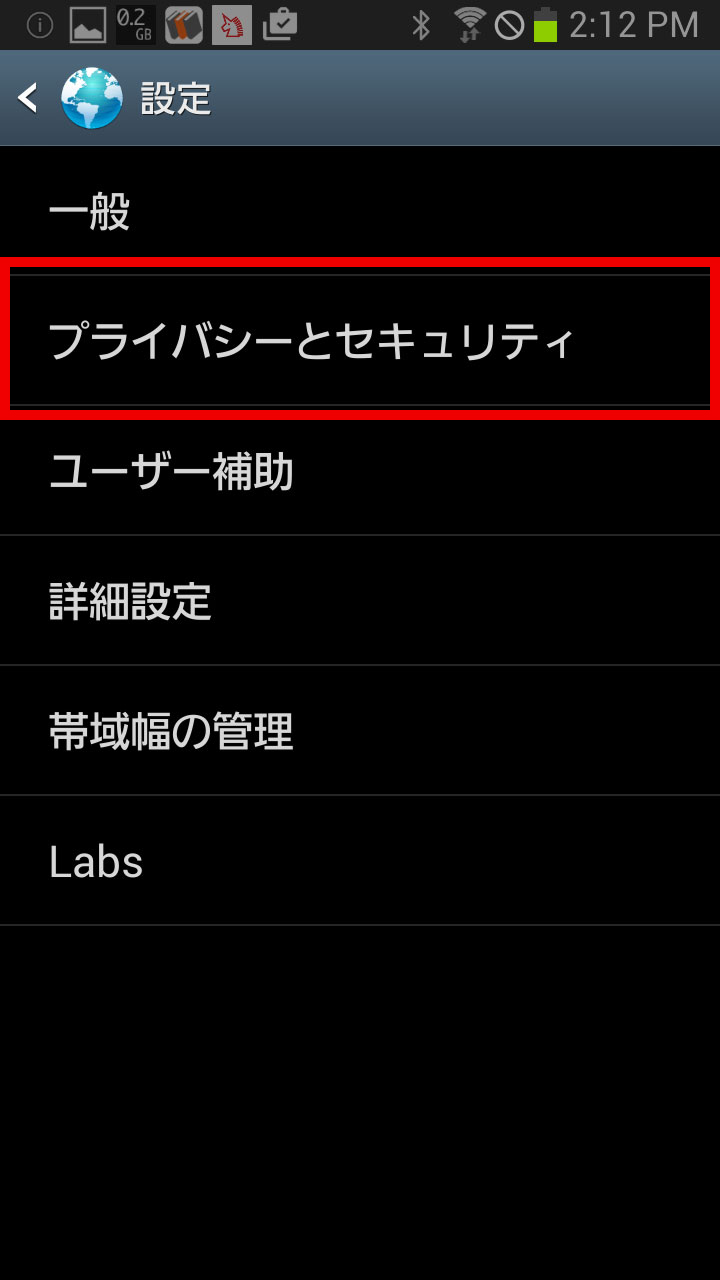The image size is (720, 1280).
Task: Open the 一般 settings
Action: coord(360,211)
